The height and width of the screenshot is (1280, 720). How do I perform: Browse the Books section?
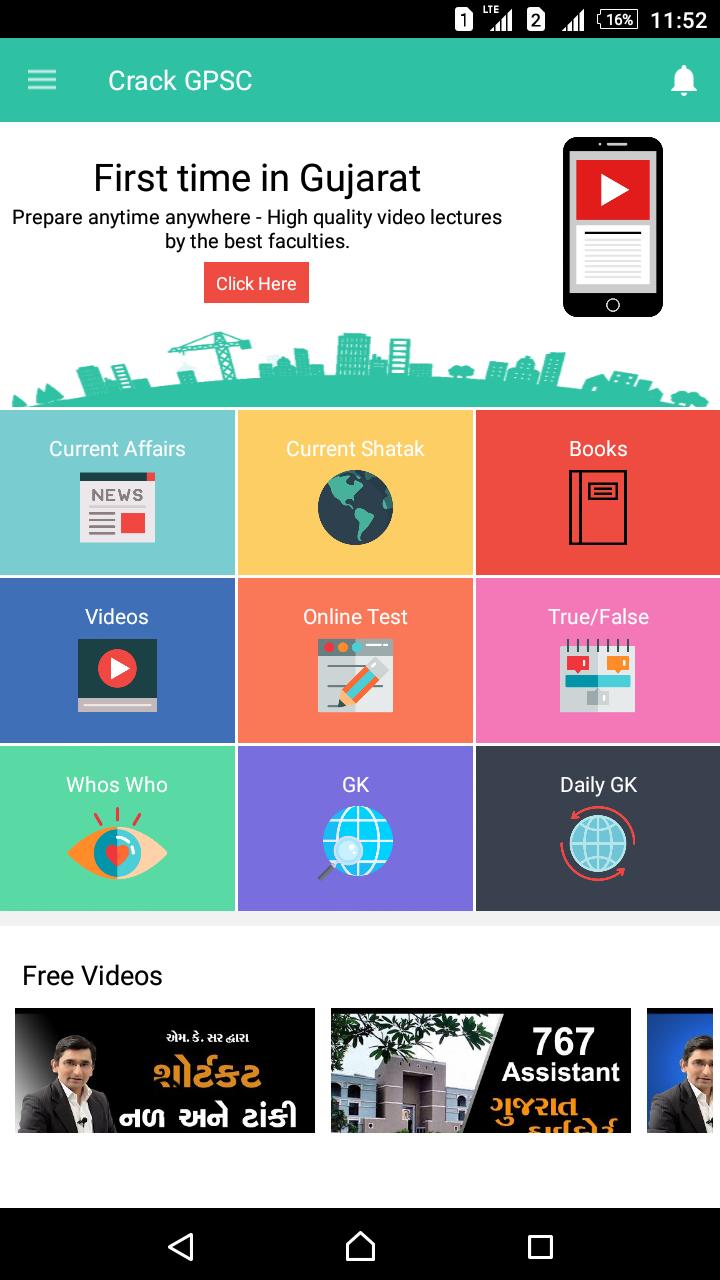pyautogui.click(x=598, y=492)
